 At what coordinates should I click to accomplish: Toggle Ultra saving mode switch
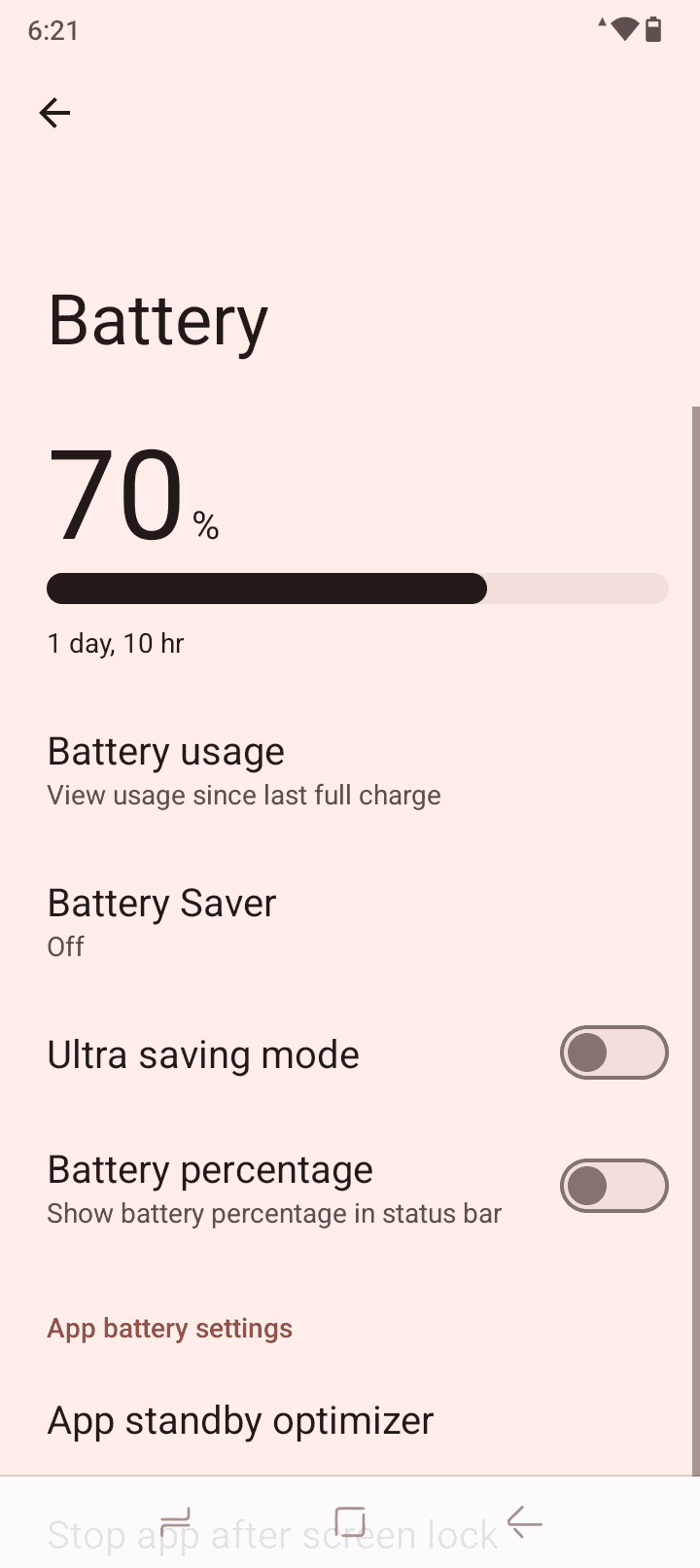613,1052
